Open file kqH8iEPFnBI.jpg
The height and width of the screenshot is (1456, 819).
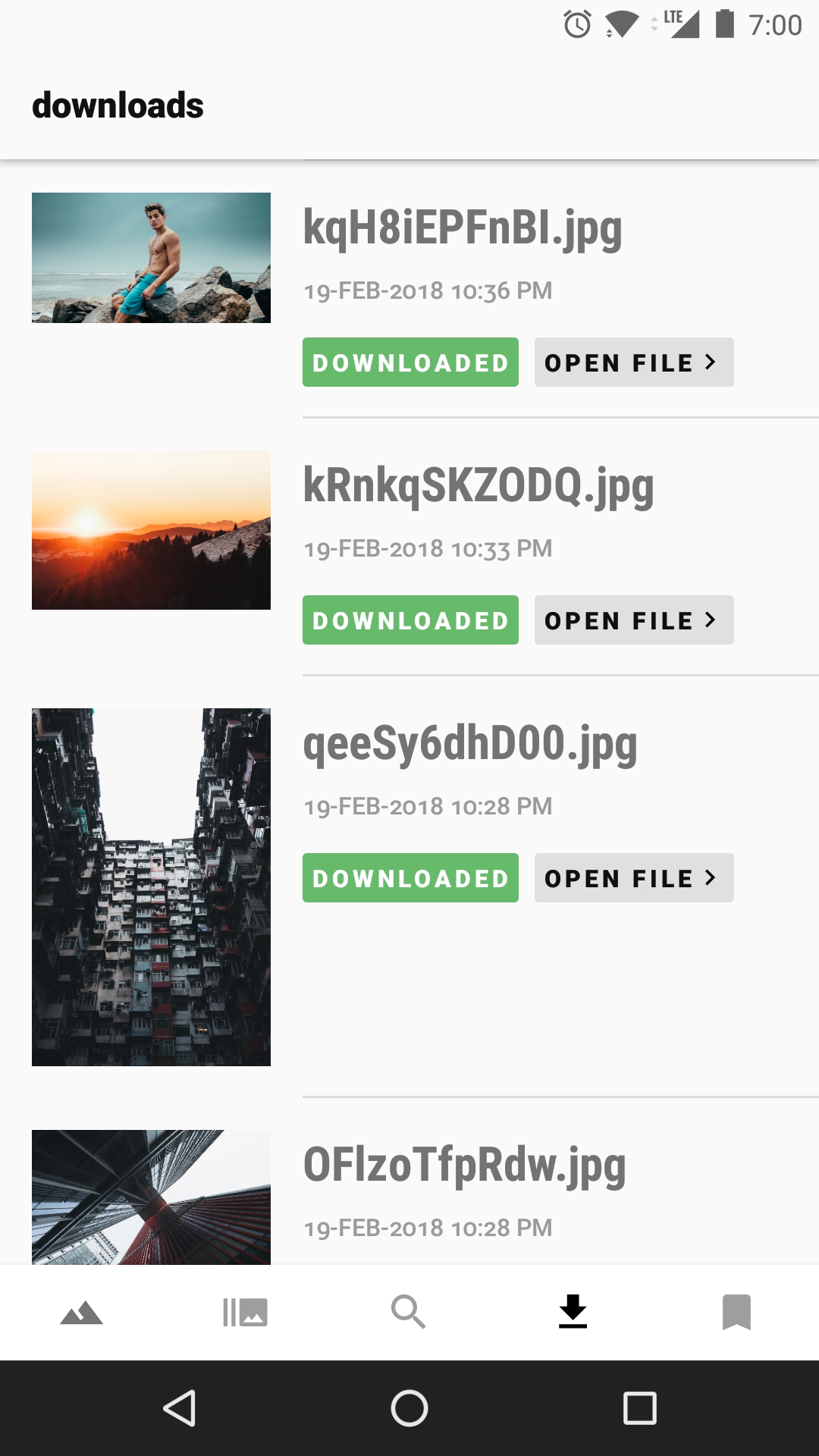click(x=634, y=362)
